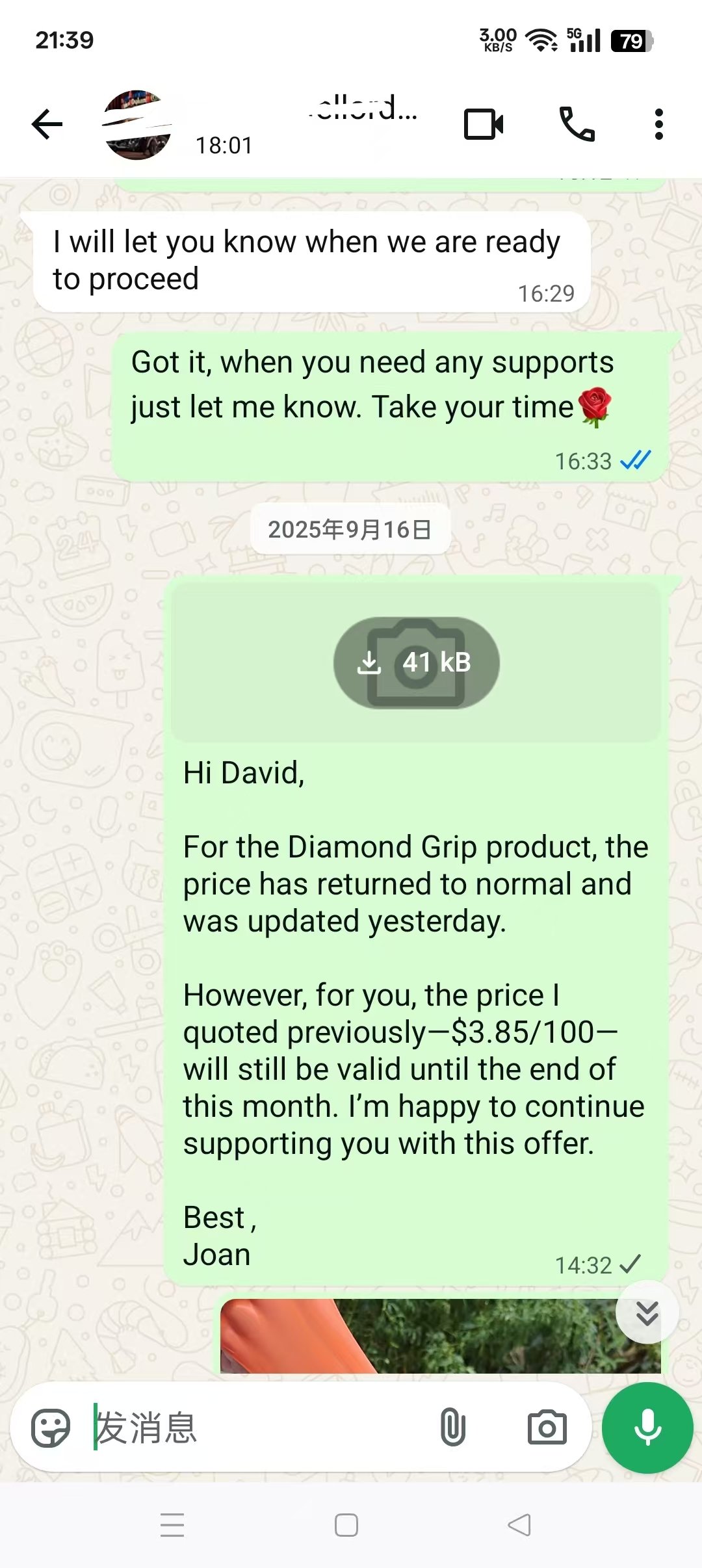
Task: Start a voice call
Action: click(577, 124)
